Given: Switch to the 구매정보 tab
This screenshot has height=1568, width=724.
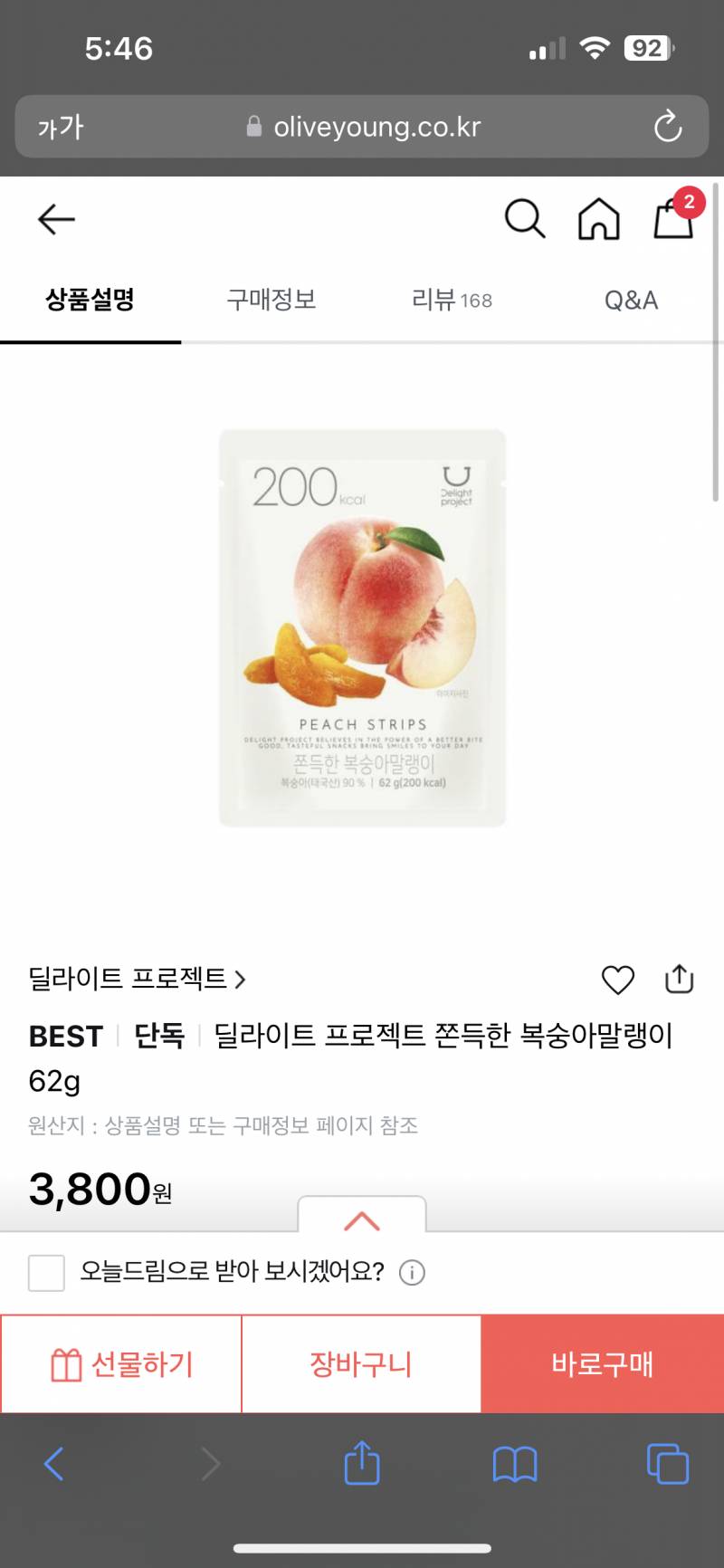Looking at the screenshot, I should point(271,300).
